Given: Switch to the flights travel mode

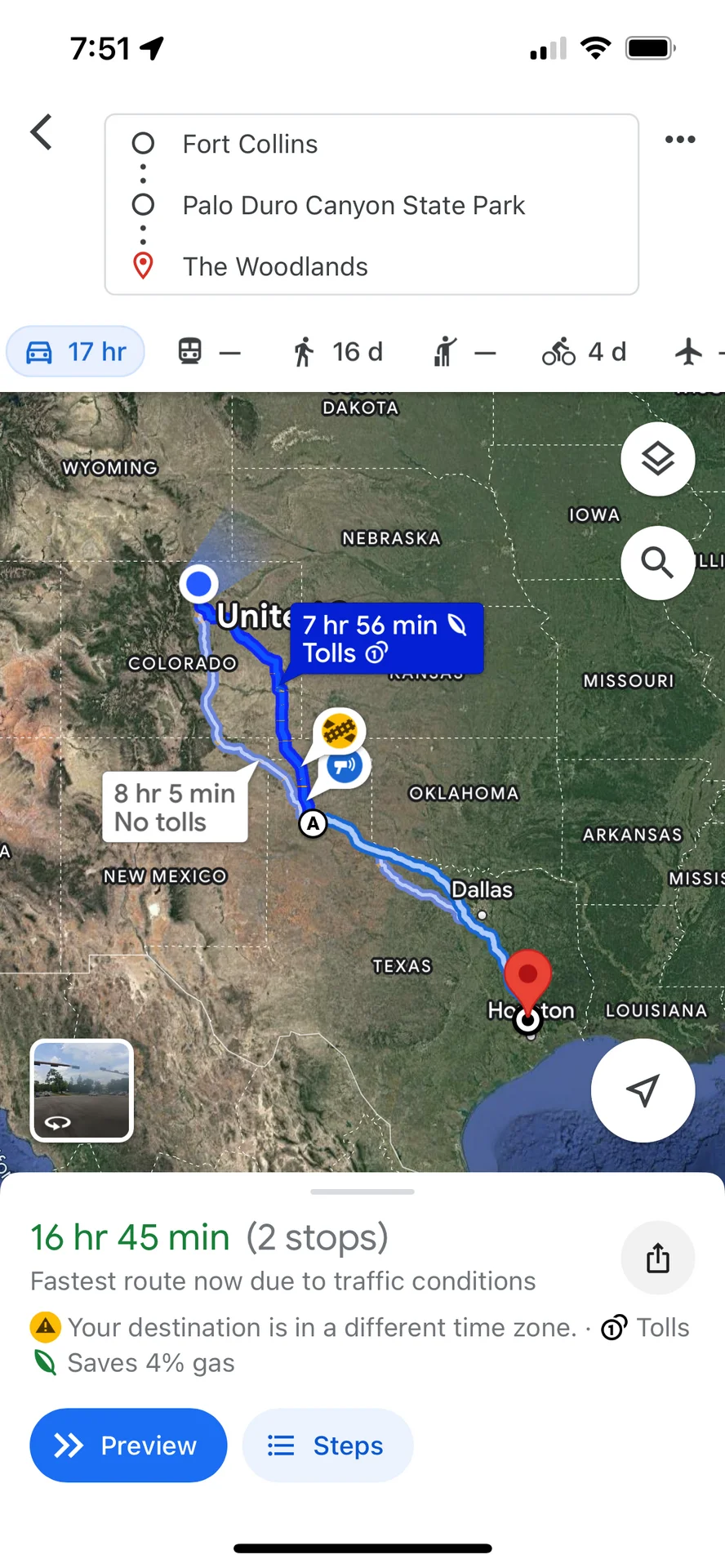Looking at the screenshot, I should 692,352.
